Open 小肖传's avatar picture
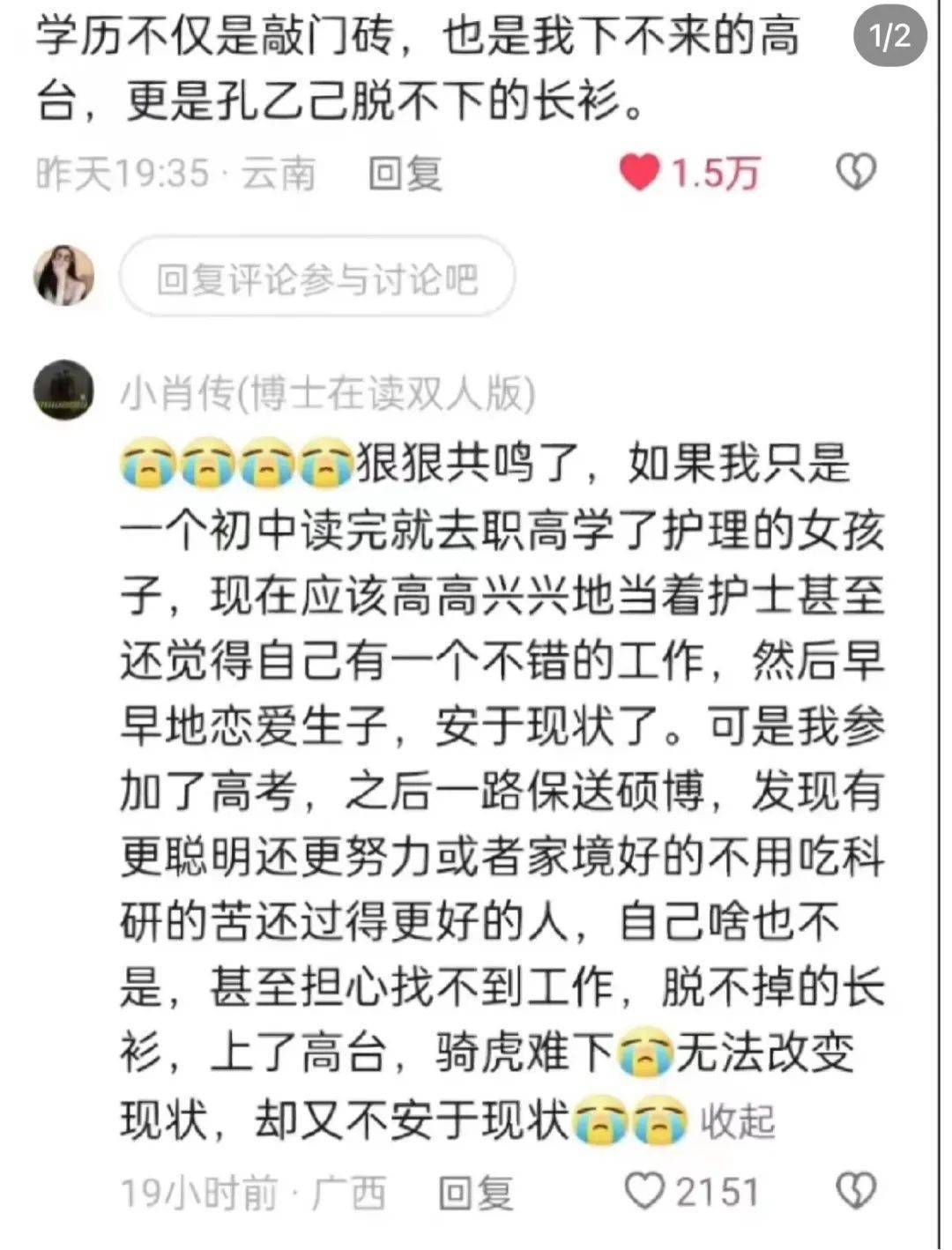The height and width of the screenshot is (1250, 952). [63, 389]
